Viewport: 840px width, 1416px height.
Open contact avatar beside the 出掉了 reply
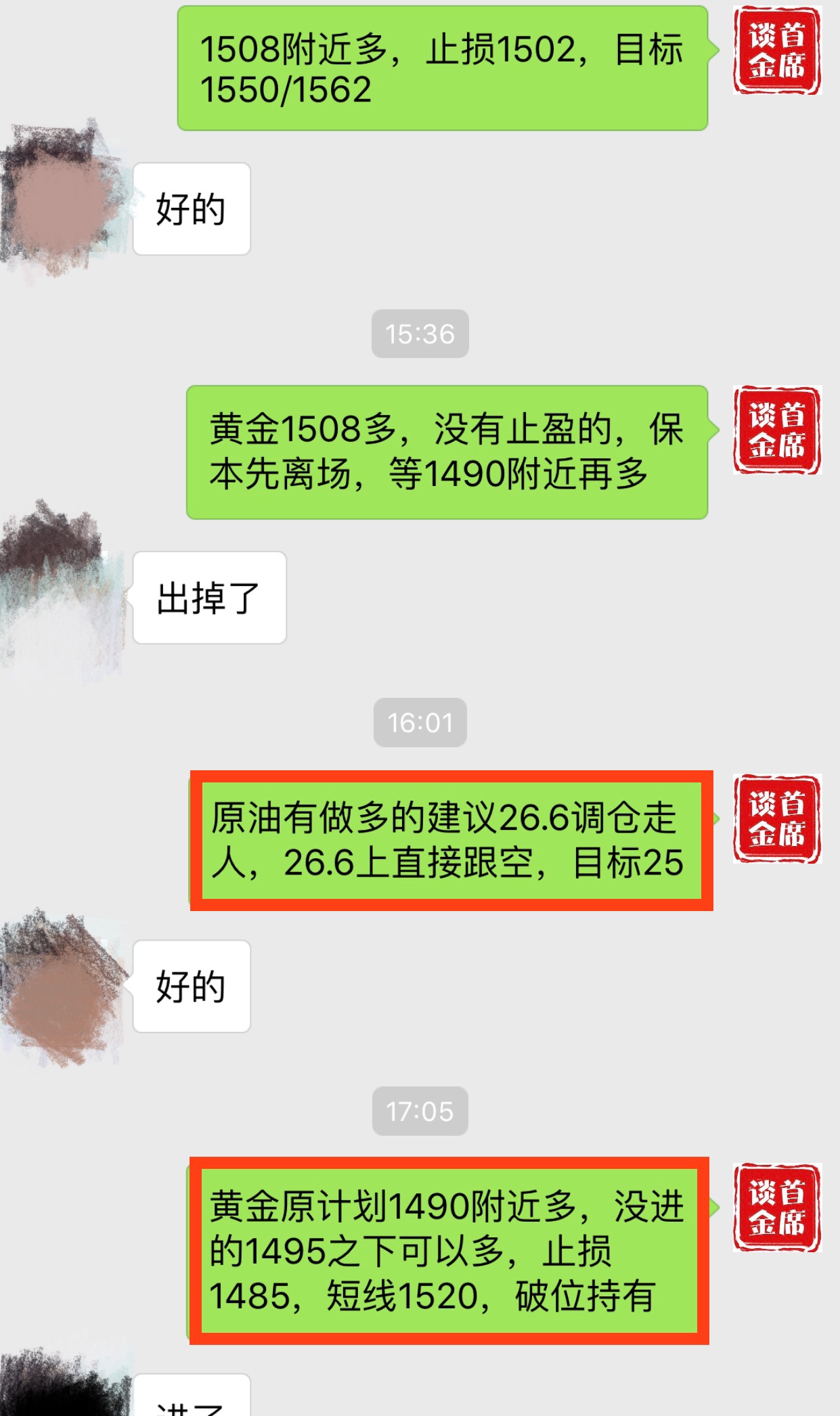click(62, 596)
